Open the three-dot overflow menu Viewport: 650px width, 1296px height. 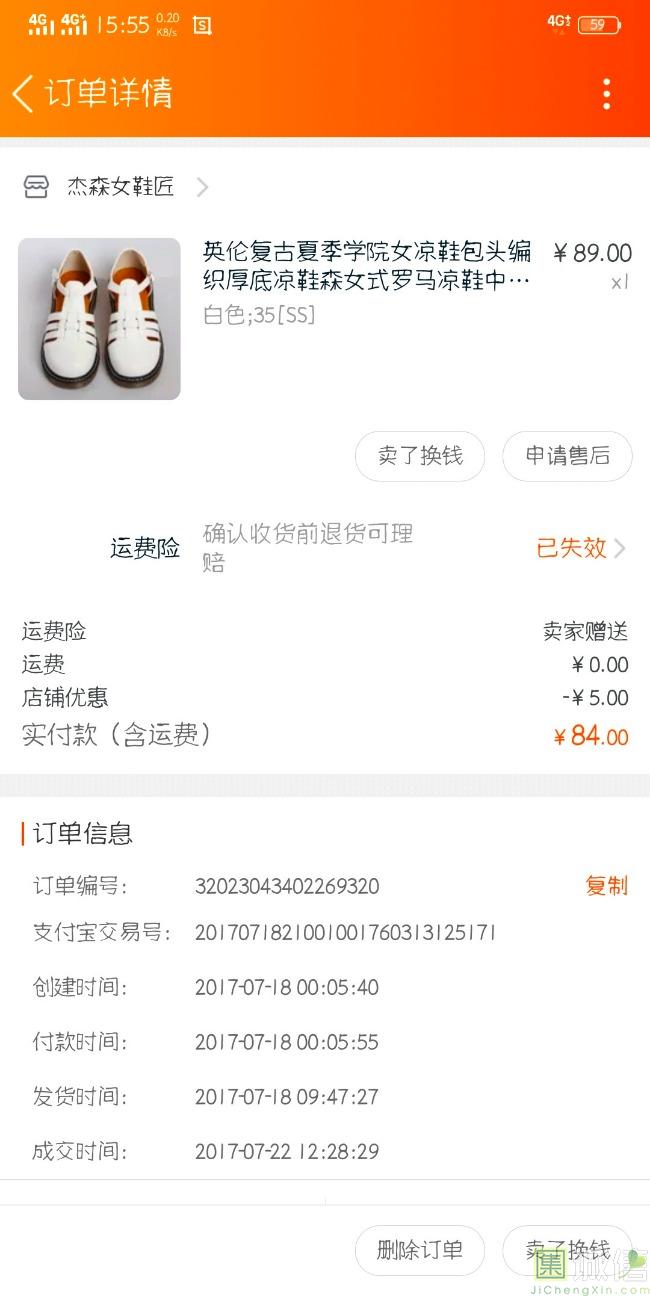click(606, 93)
